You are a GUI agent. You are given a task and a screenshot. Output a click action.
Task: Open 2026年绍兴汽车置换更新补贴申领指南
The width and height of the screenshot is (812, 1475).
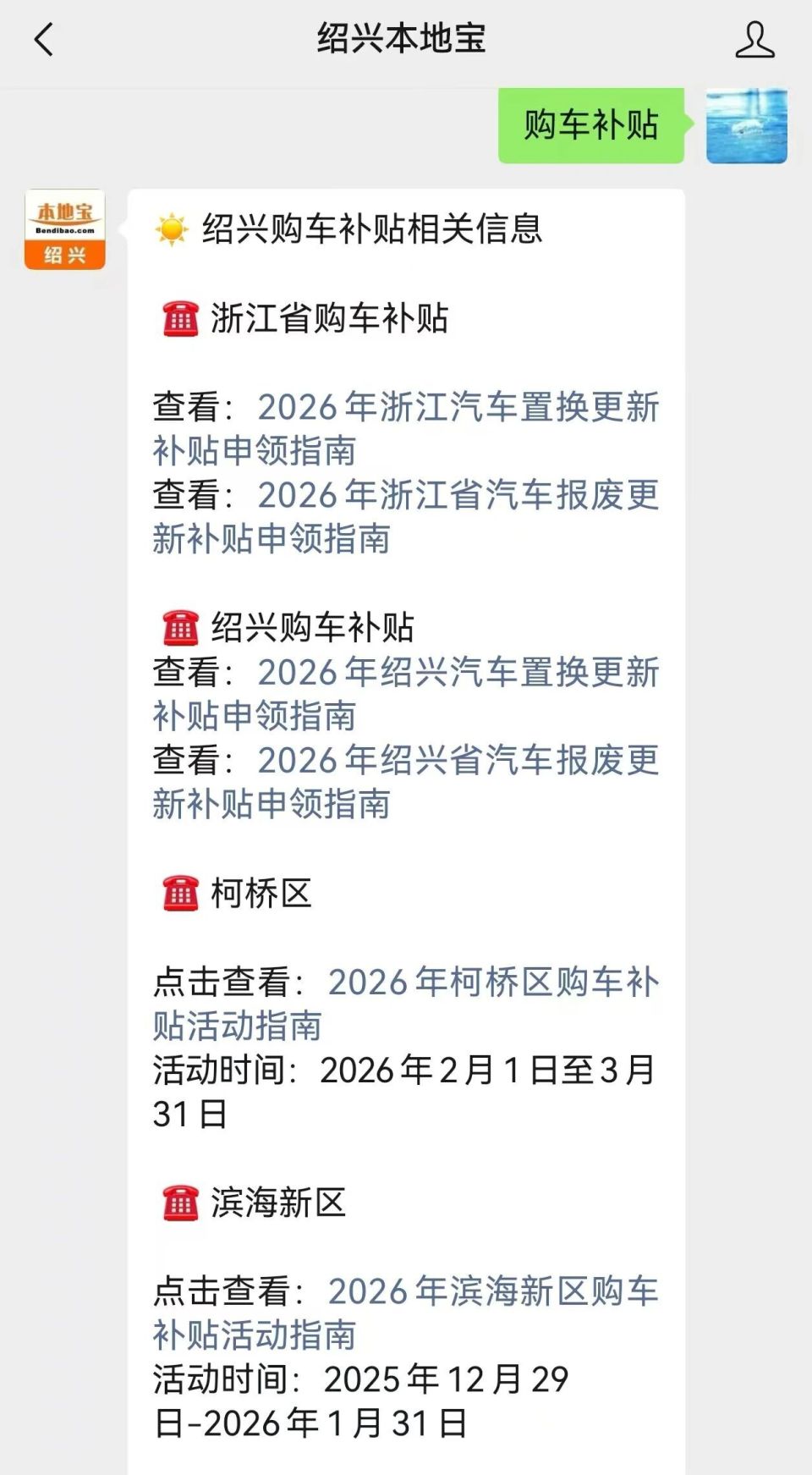406,694
